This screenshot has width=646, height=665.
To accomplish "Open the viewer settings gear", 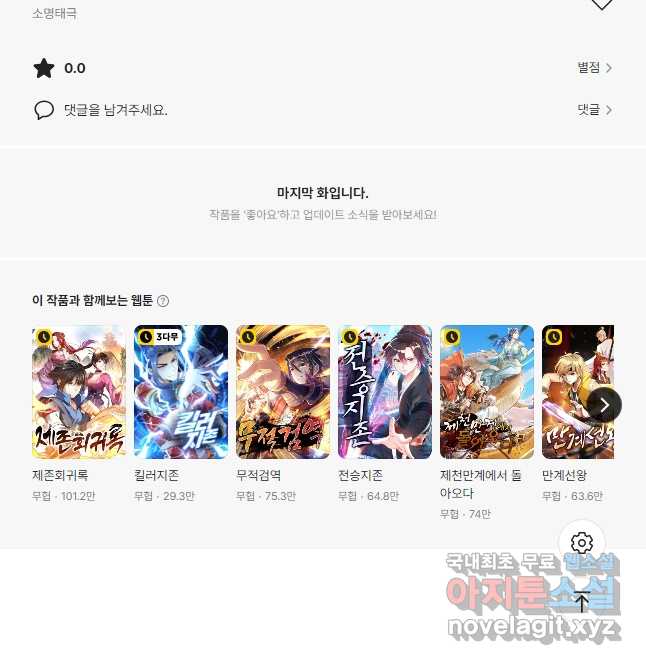I will [582, 543].
